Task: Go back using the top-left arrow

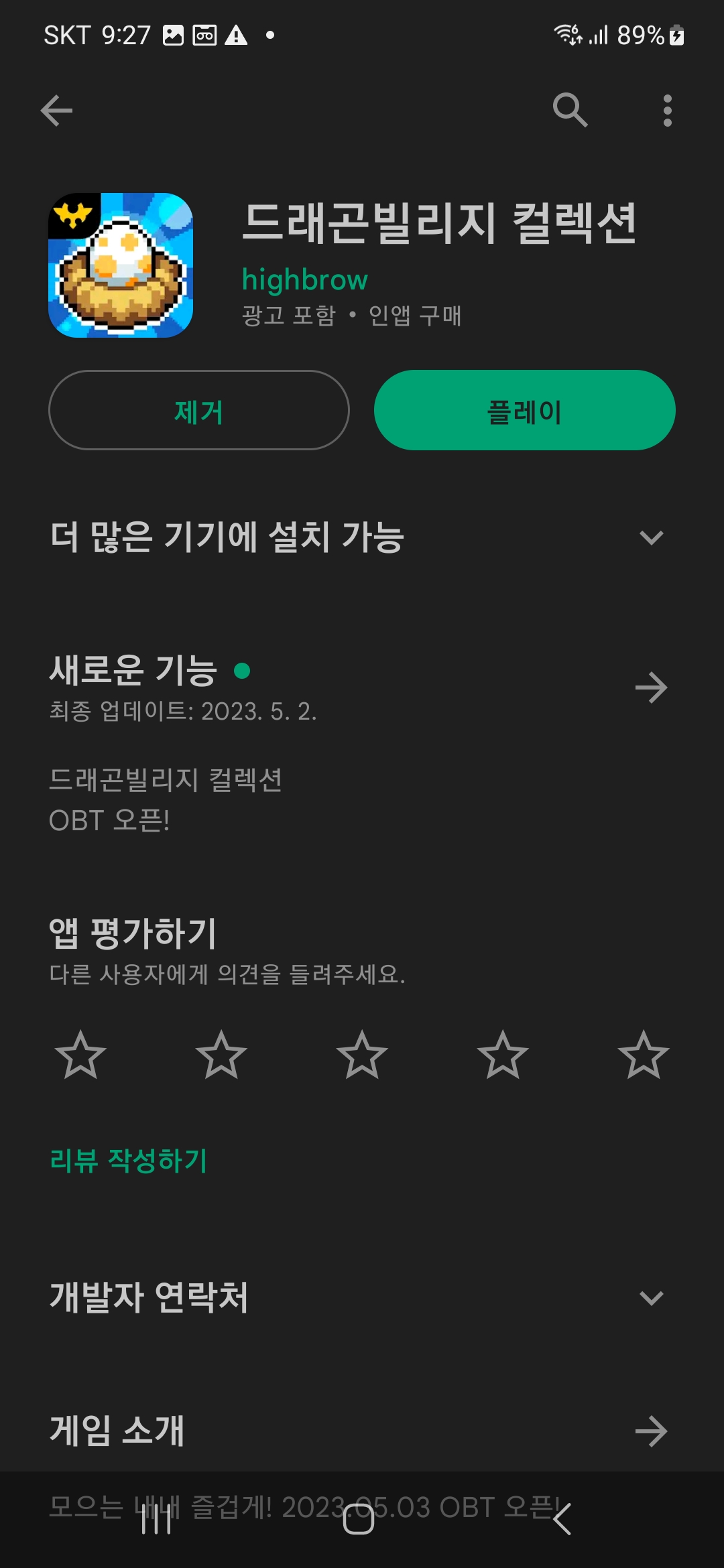Action: (56, 111)
